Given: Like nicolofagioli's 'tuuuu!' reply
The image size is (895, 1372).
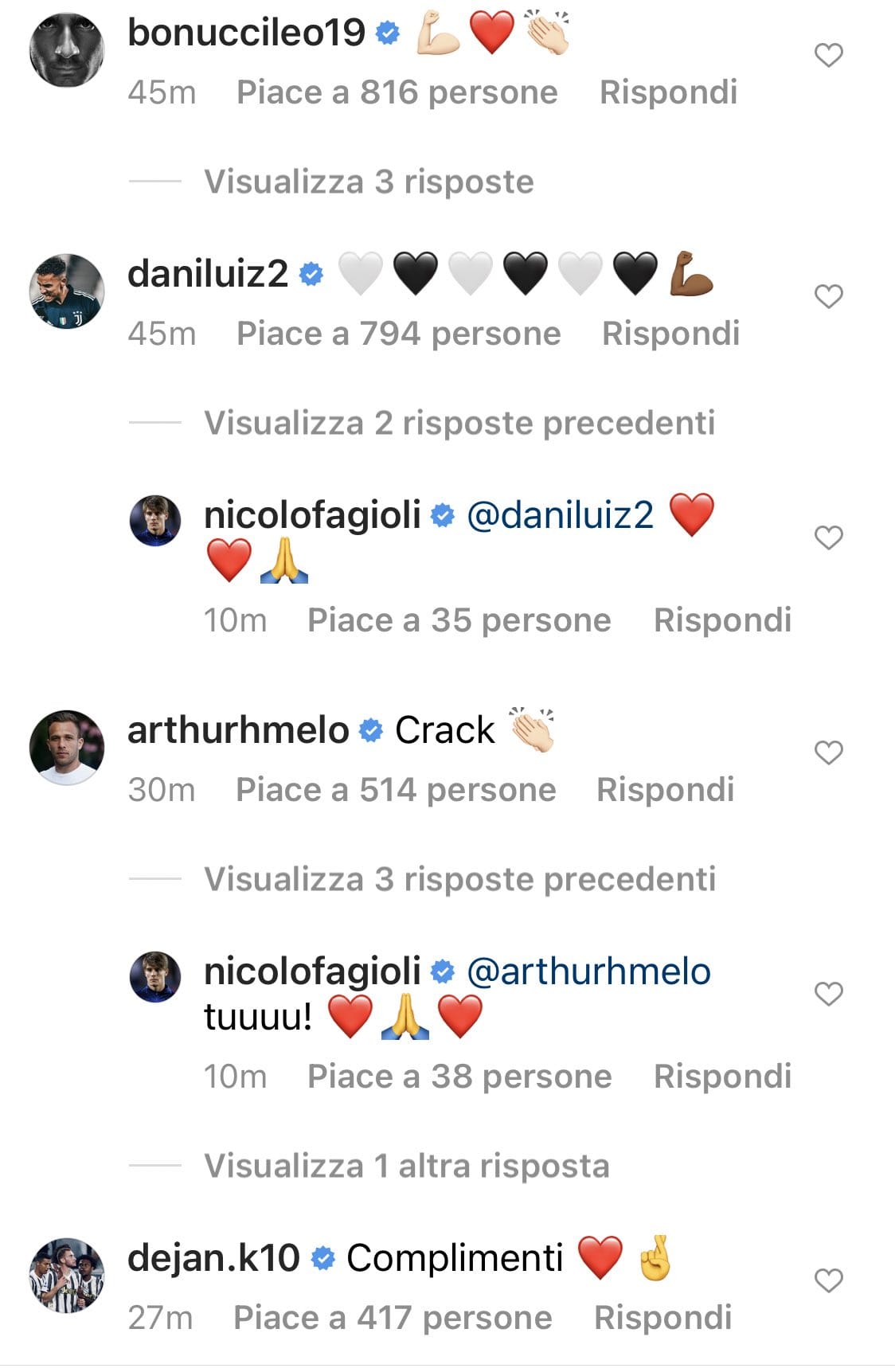Looking at the screenshot, I should point(828,994).
